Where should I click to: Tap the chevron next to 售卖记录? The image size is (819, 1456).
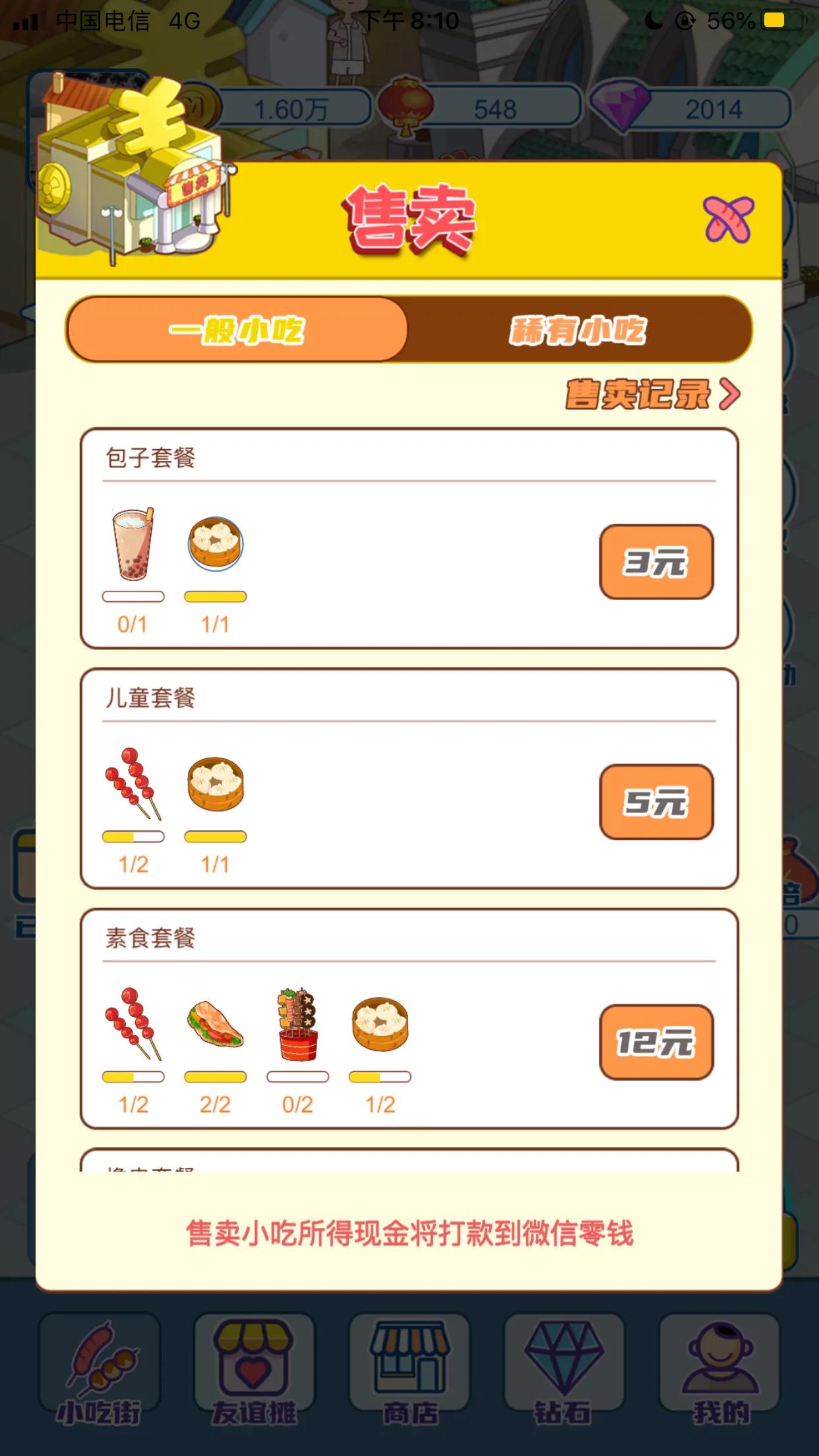(x=727, y=394)
